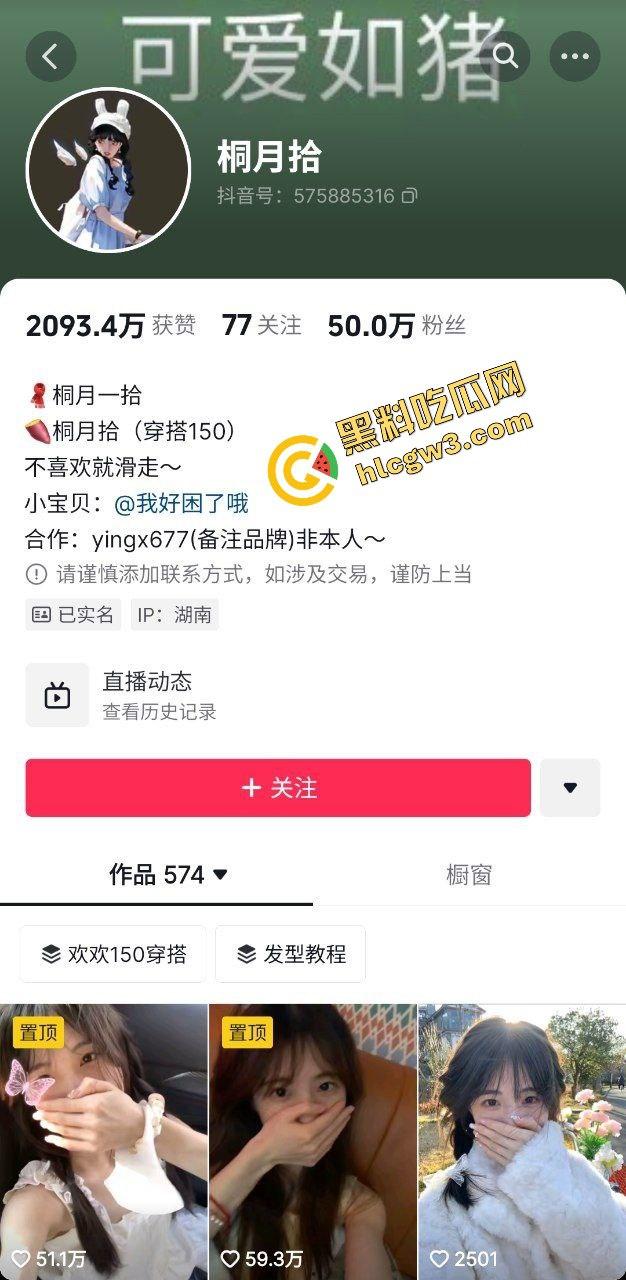
Task: Play the video with 2501 likes
Action: click(521, 1140)
